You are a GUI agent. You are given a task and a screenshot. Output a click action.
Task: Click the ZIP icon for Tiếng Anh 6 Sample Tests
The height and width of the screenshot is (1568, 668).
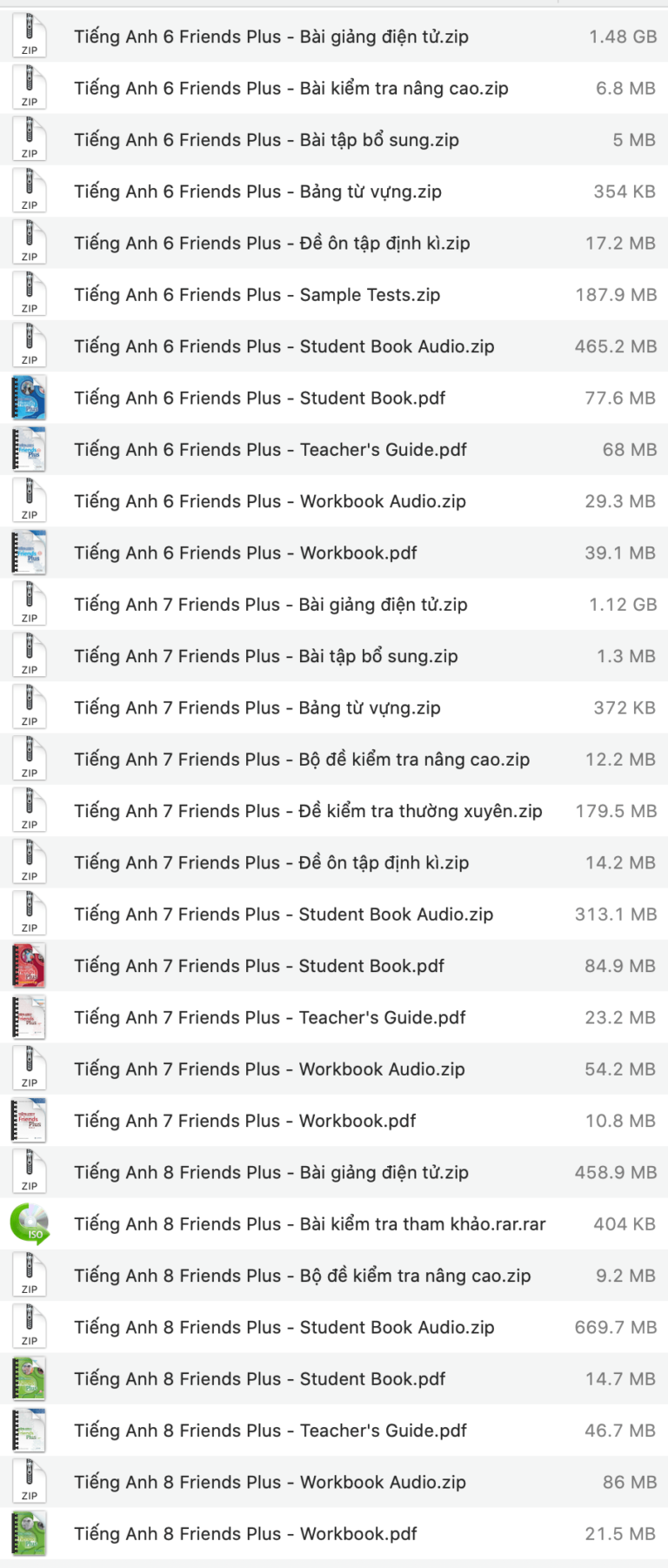pos(30,294)
